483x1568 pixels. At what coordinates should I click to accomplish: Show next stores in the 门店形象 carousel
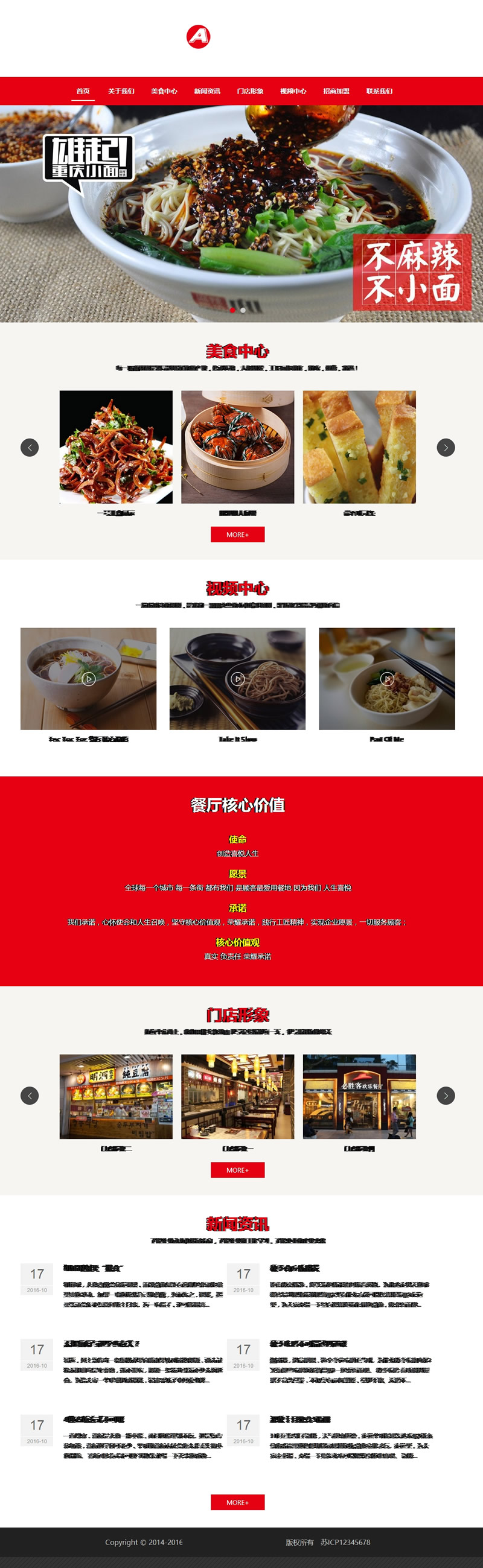click(446, 1096)
